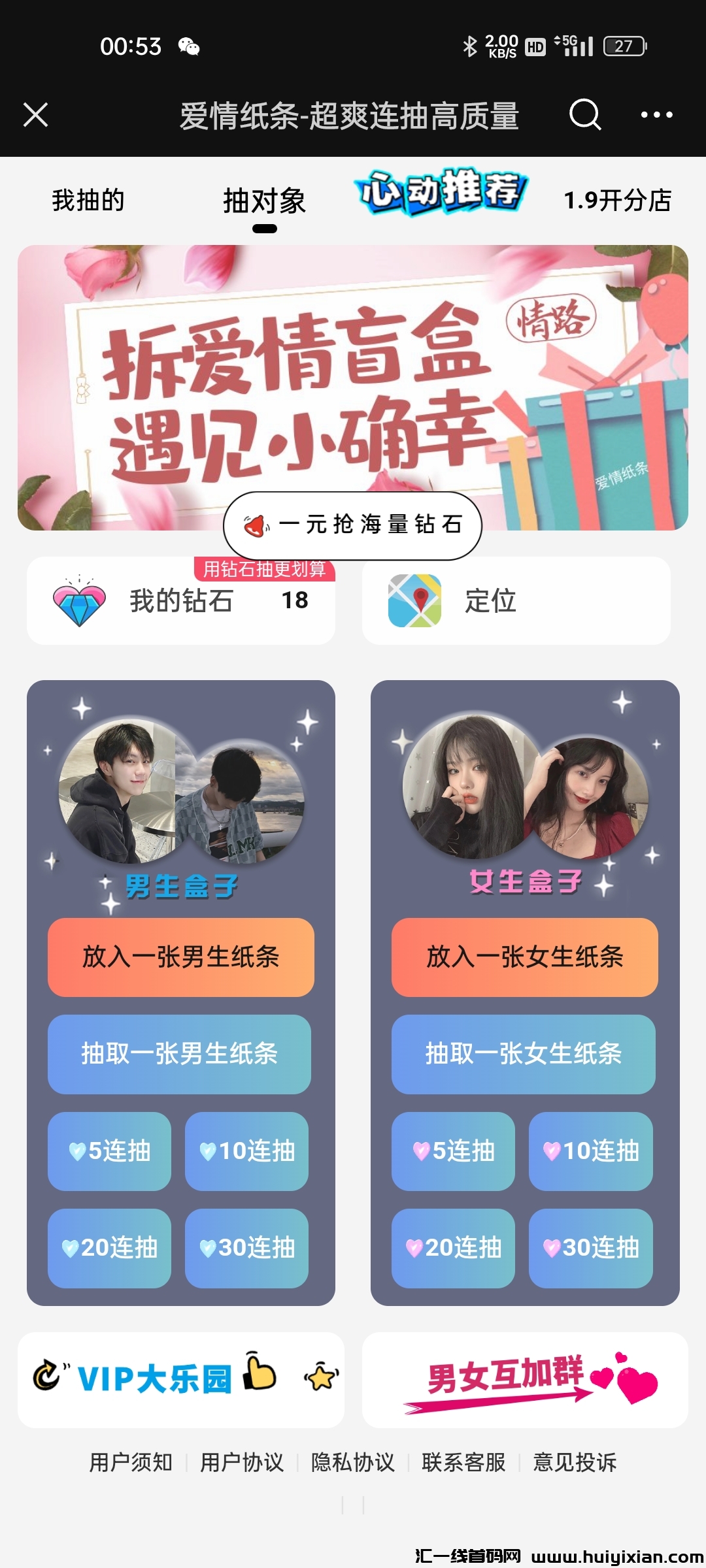Open the 定位 location card
Screen dimensions: 706x1568
[516, 601]
